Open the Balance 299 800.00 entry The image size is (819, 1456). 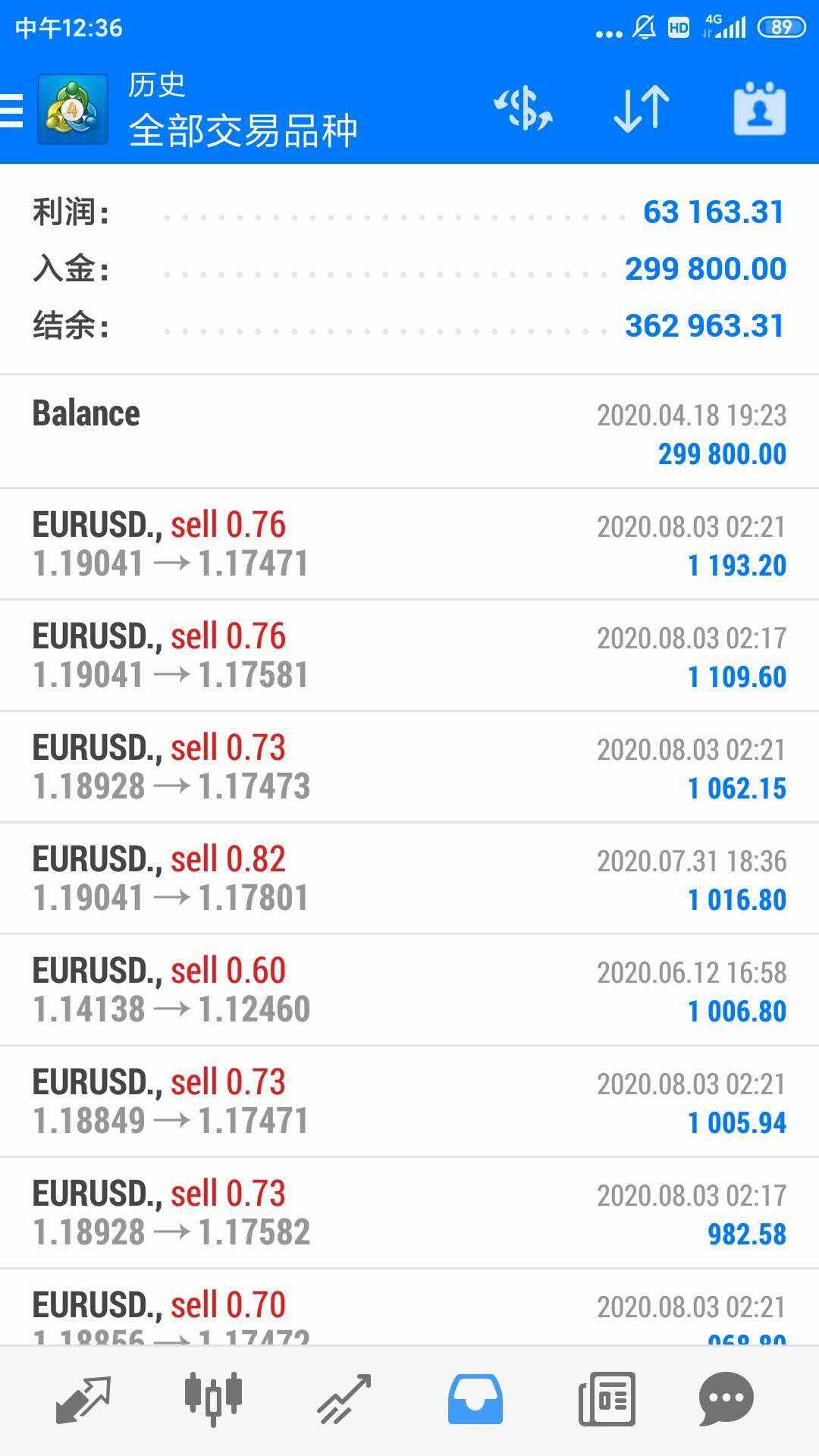pyautogui.click(x=409, y=432)
